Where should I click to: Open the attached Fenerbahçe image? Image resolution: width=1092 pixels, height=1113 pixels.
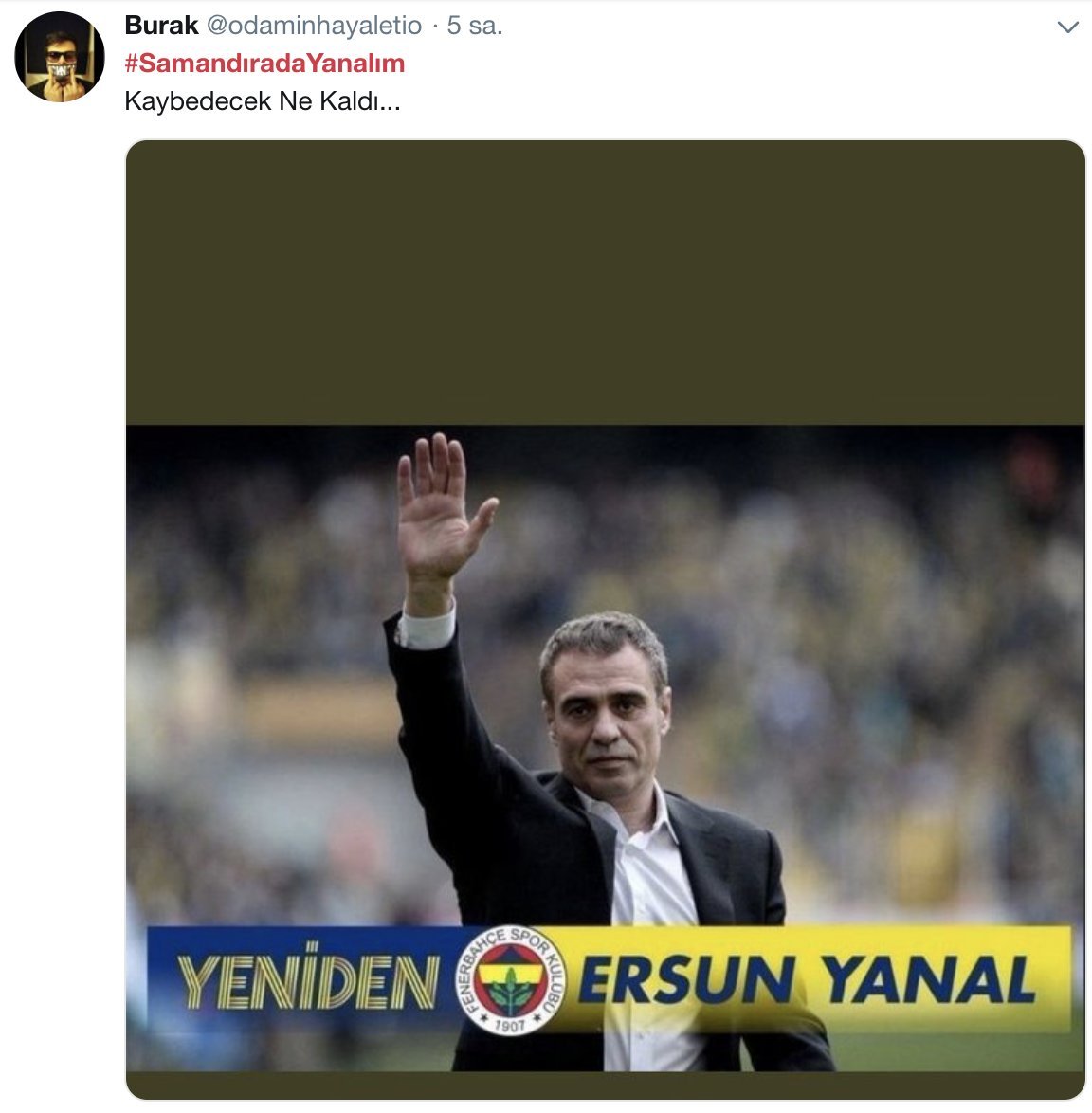point(605,664)
